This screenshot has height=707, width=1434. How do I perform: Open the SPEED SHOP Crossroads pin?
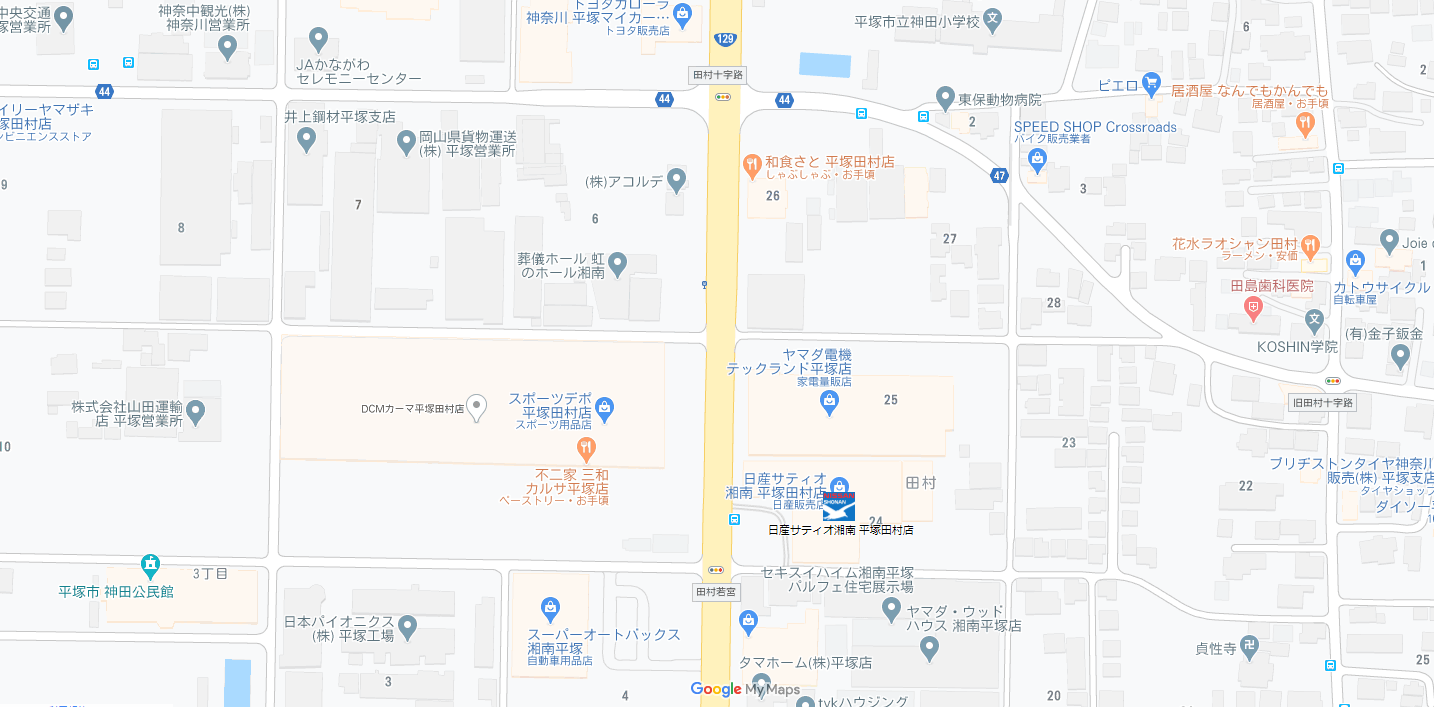[1037, 157]
